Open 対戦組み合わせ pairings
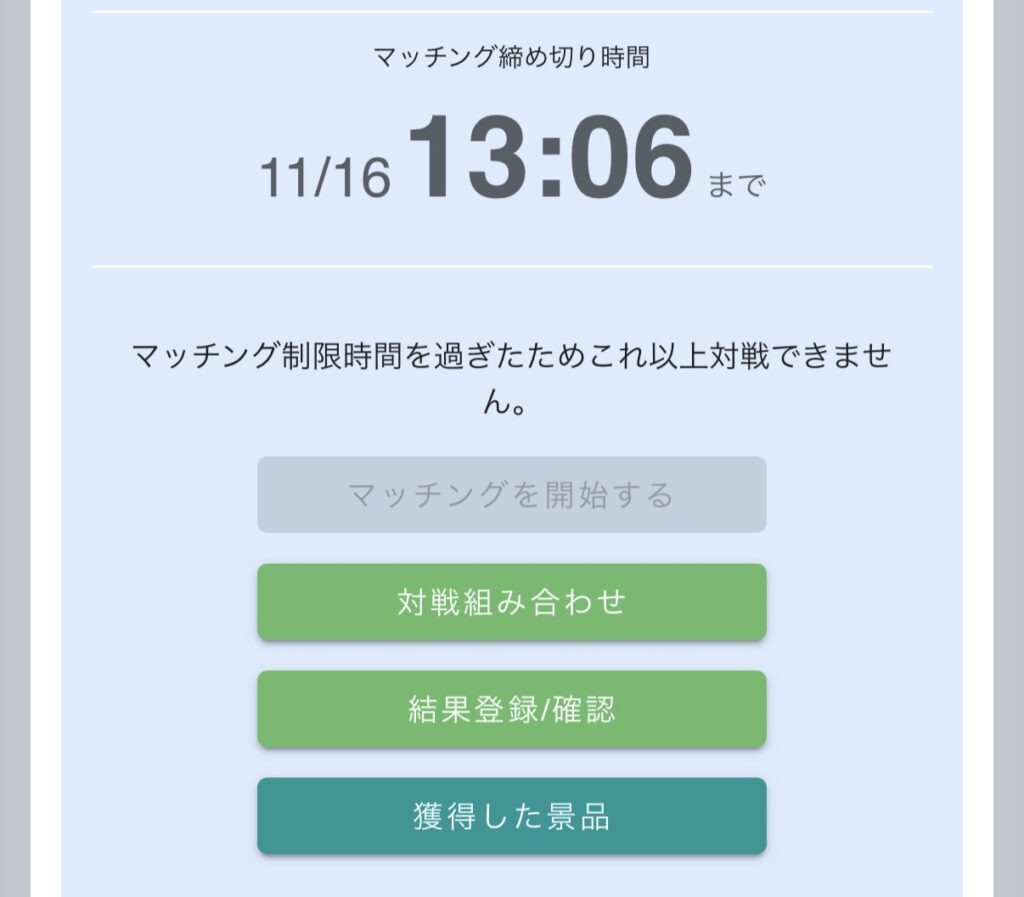 511,602
